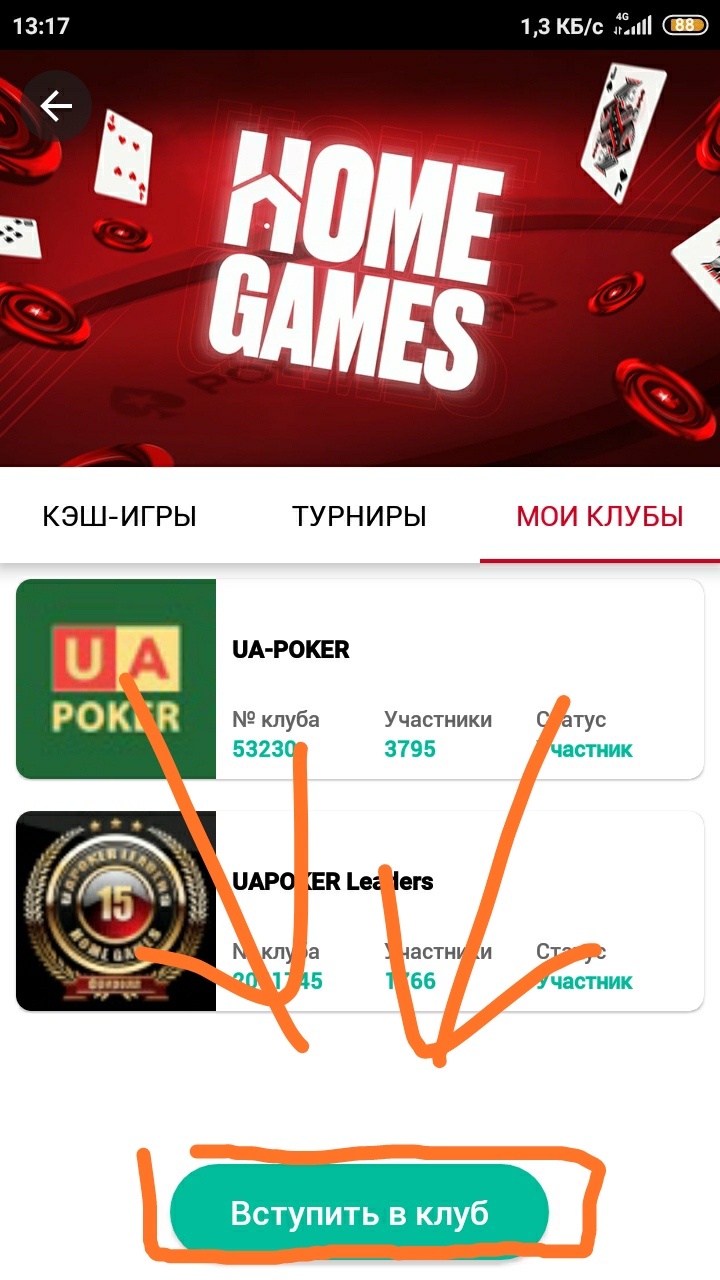
Task: Go back with the arrow icon
Action: pyautogui.click(x=57, y=105)
